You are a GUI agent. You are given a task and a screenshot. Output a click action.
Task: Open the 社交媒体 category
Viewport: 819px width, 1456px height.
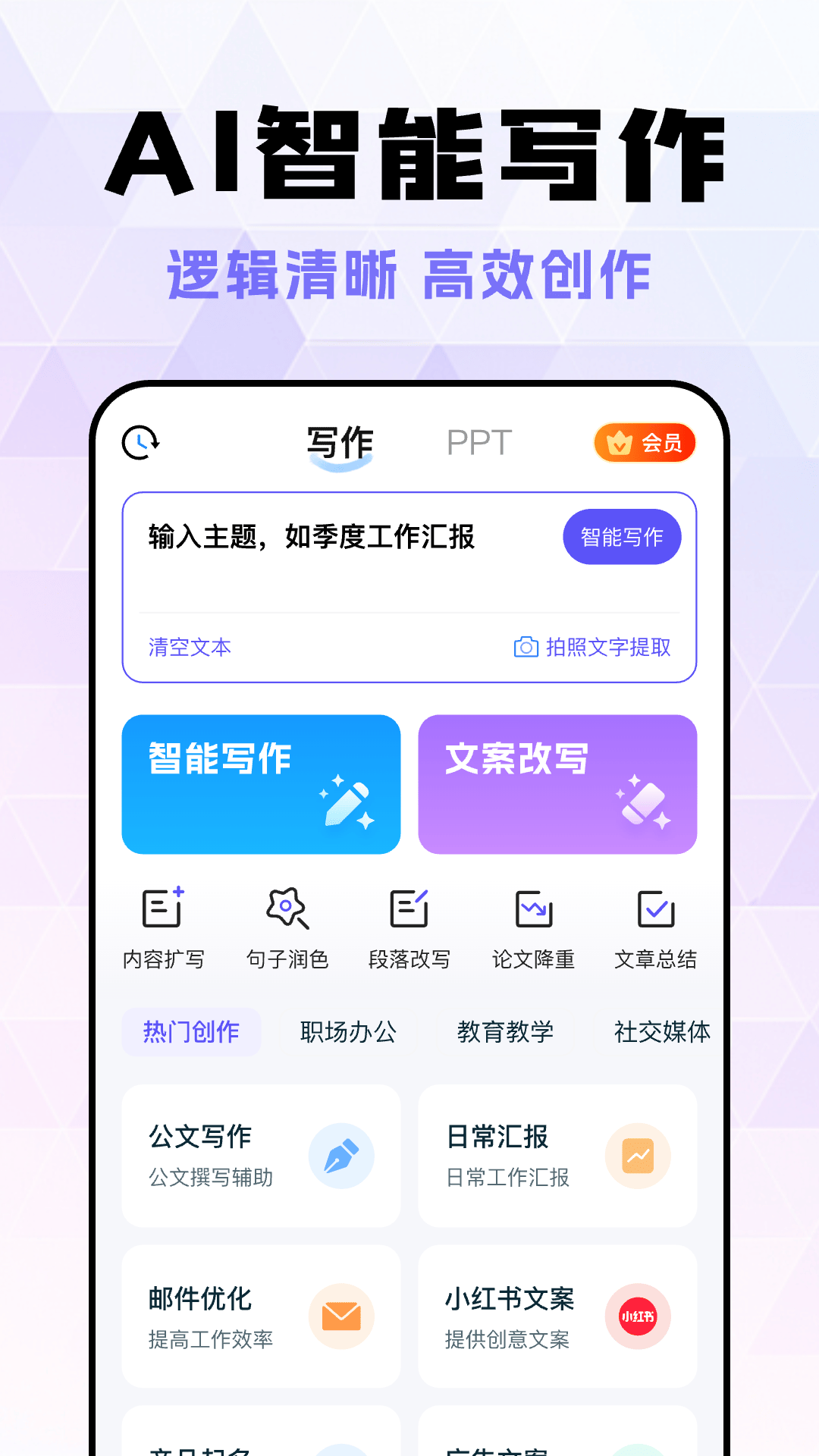coord(661,1032)
